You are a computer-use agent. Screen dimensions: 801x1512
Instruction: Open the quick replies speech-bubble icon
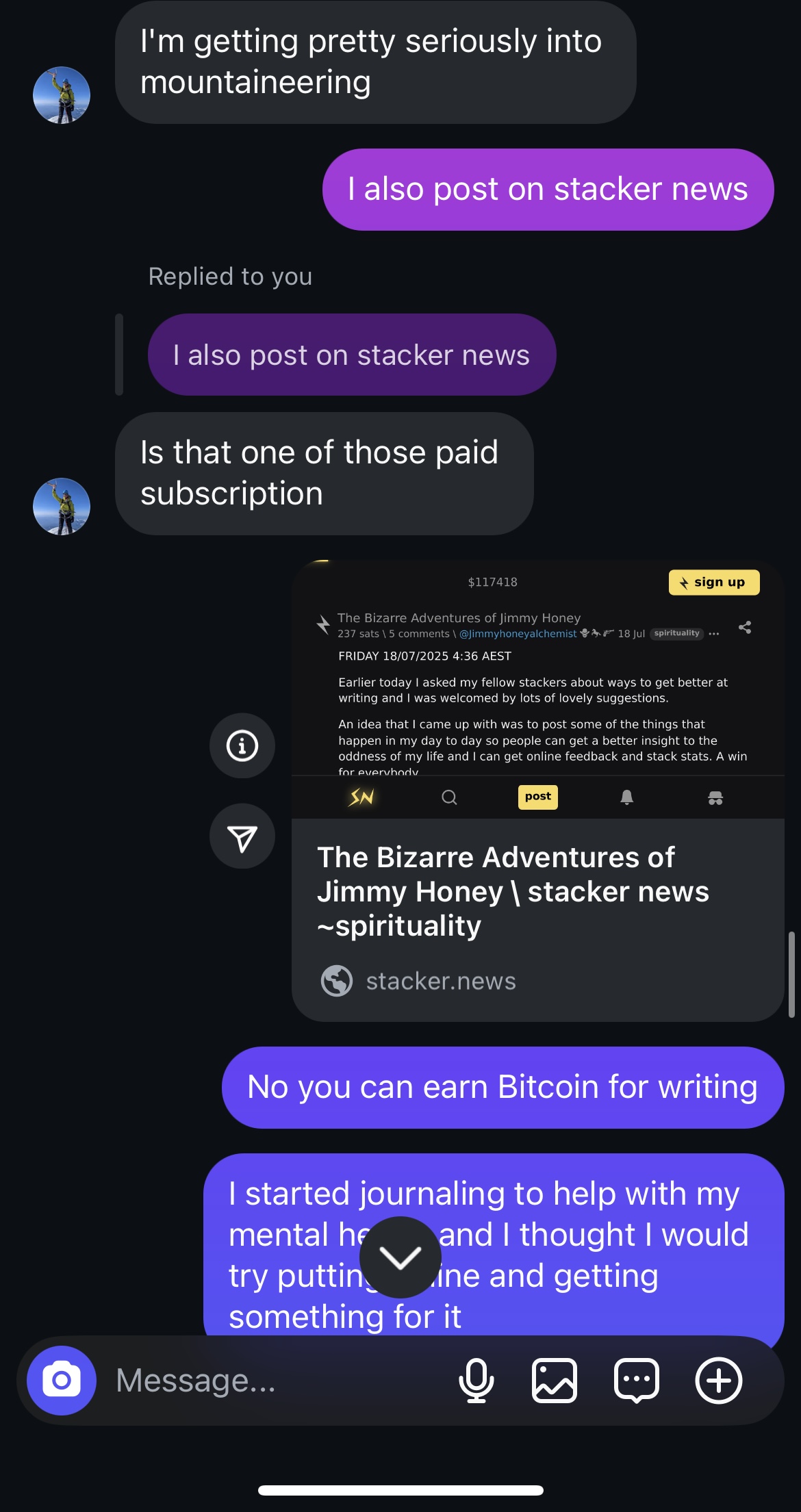click(x=636, y=1380)
